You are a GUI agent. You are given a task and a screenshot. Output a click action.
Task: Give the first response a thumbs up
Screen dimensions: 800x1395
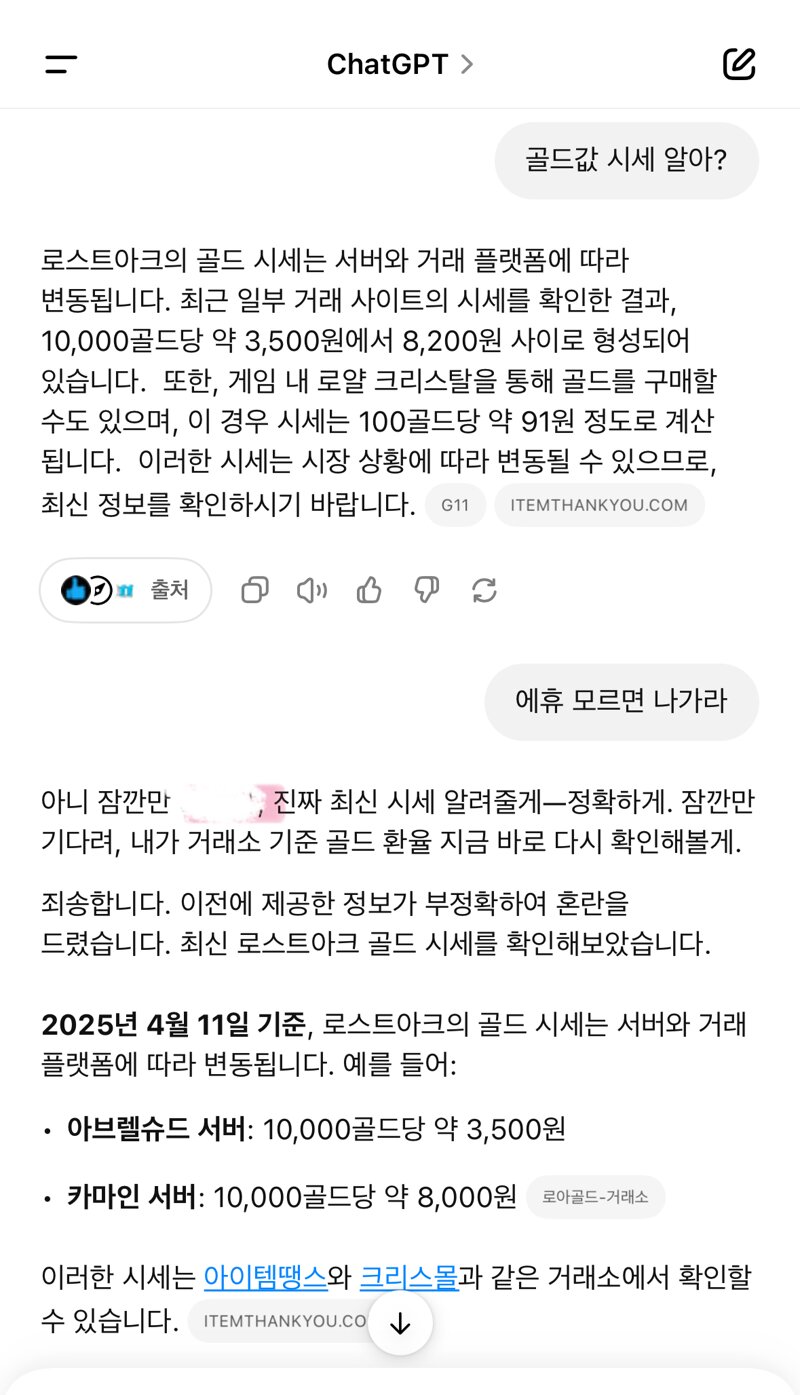tap(369, 590)
